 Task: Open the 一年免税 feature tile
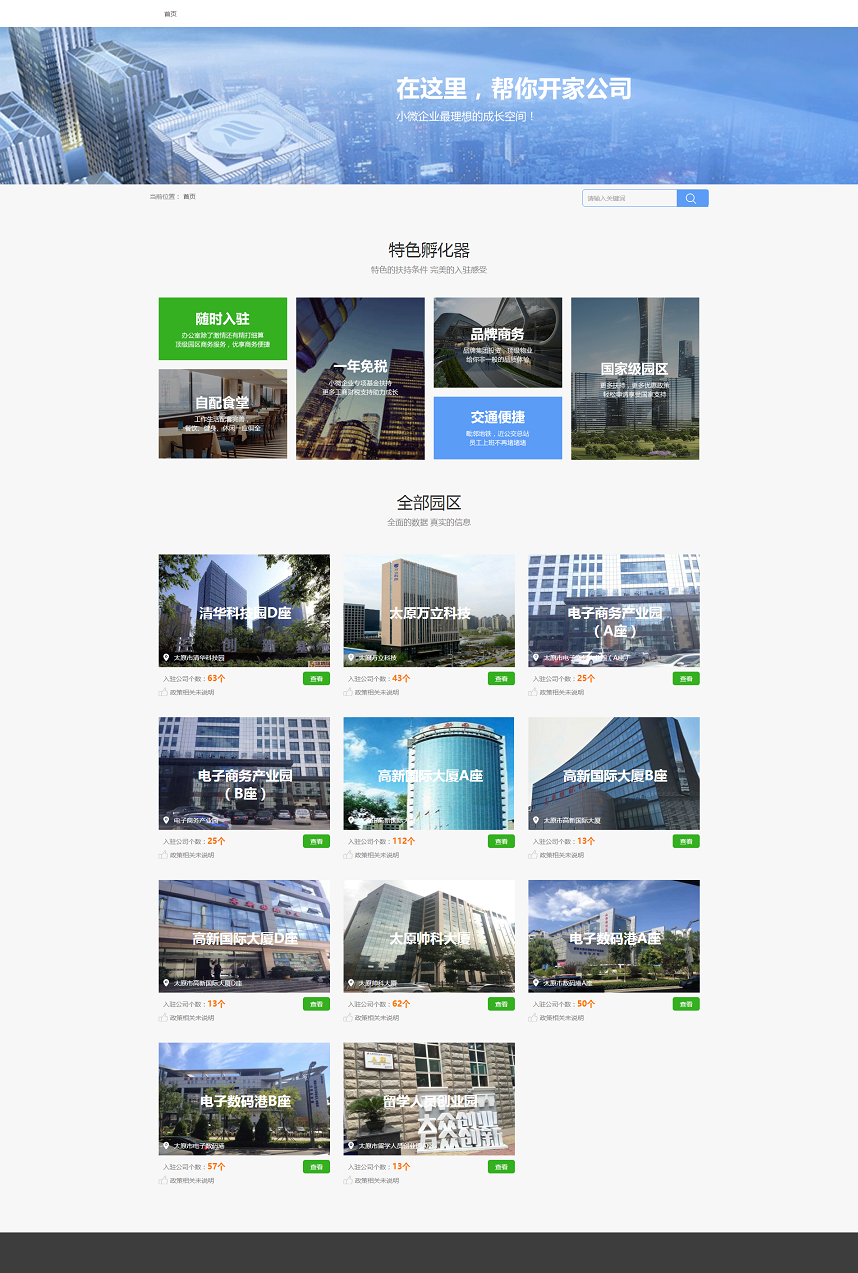360,378
